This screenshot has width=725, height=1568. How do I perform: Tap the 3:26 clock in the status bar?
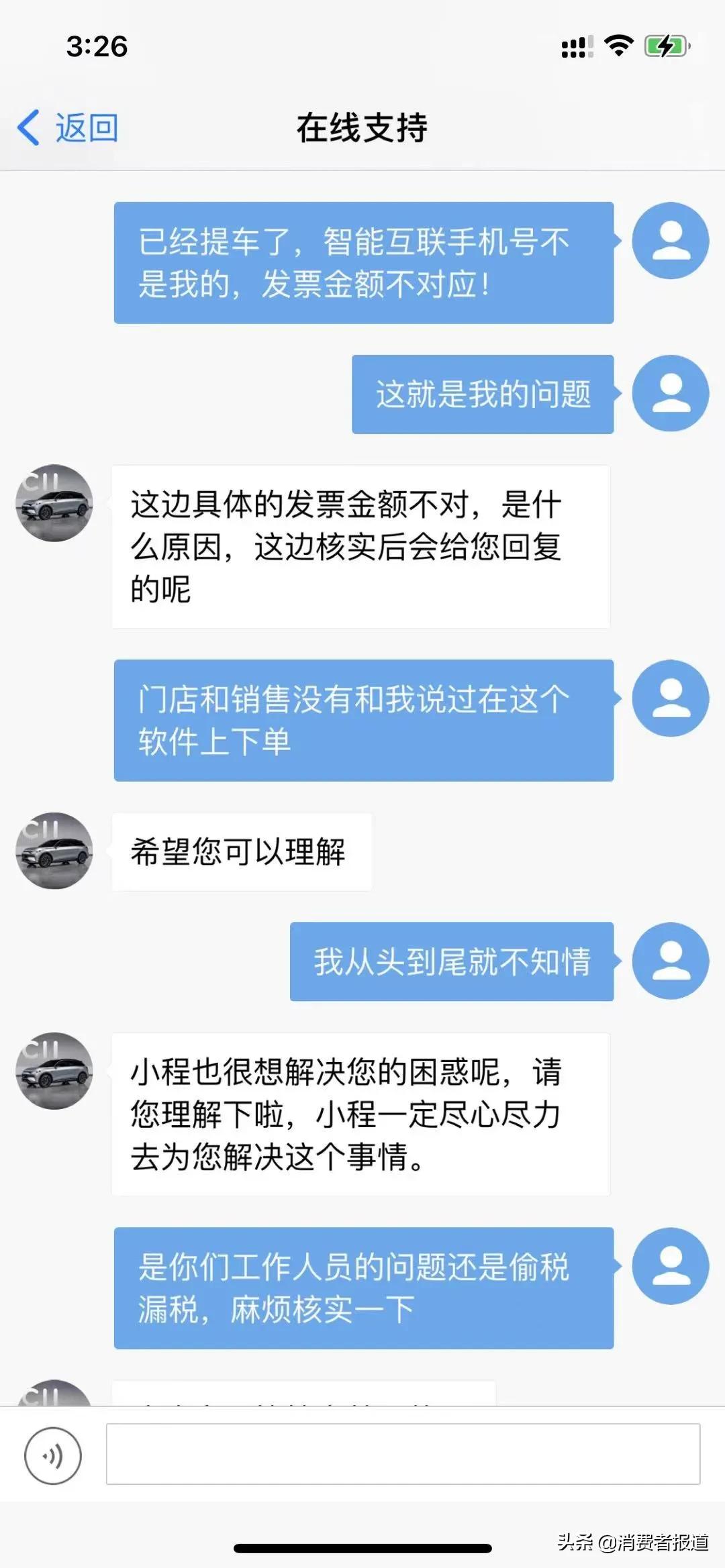[x=97, y=45]
